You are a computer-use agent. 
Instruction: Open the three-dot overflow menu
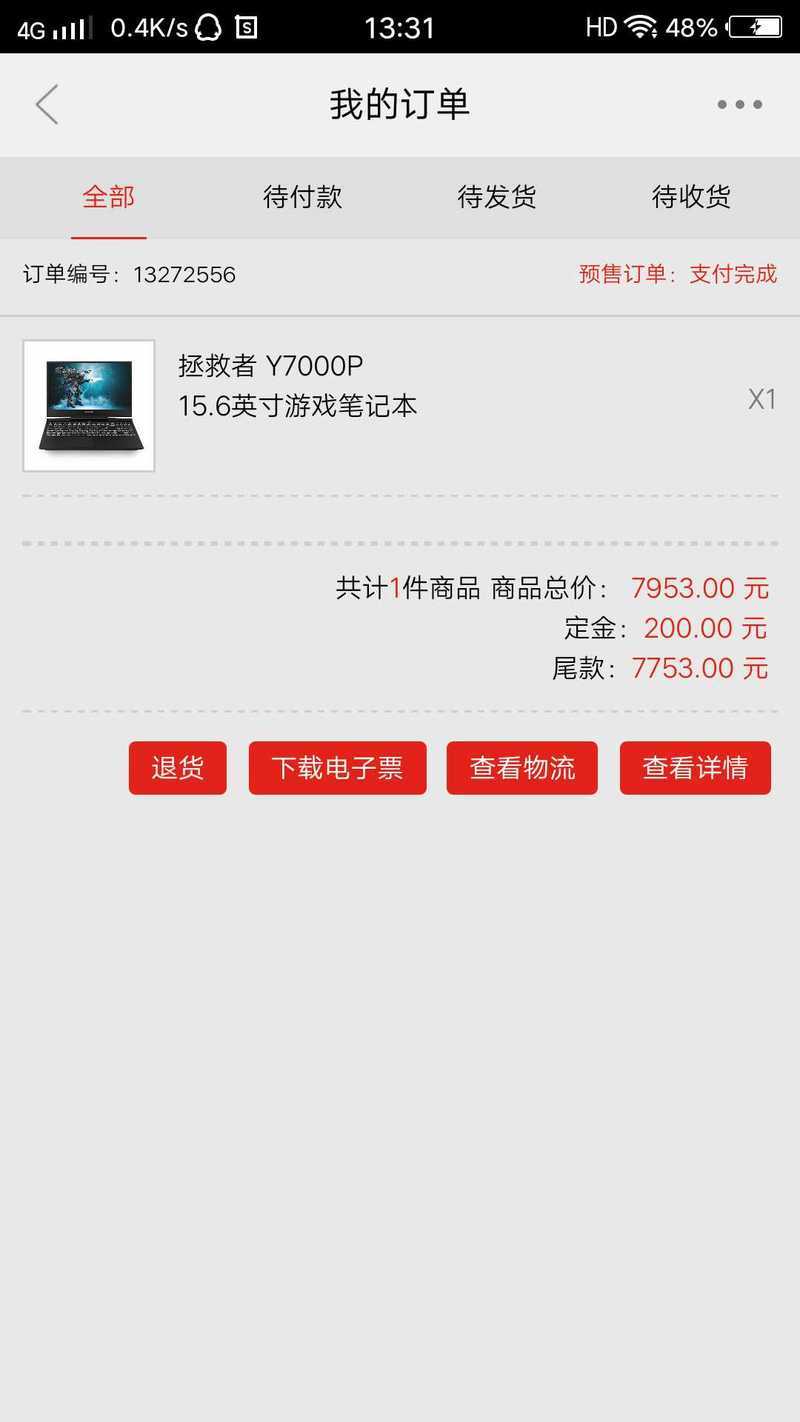(739, 104)
